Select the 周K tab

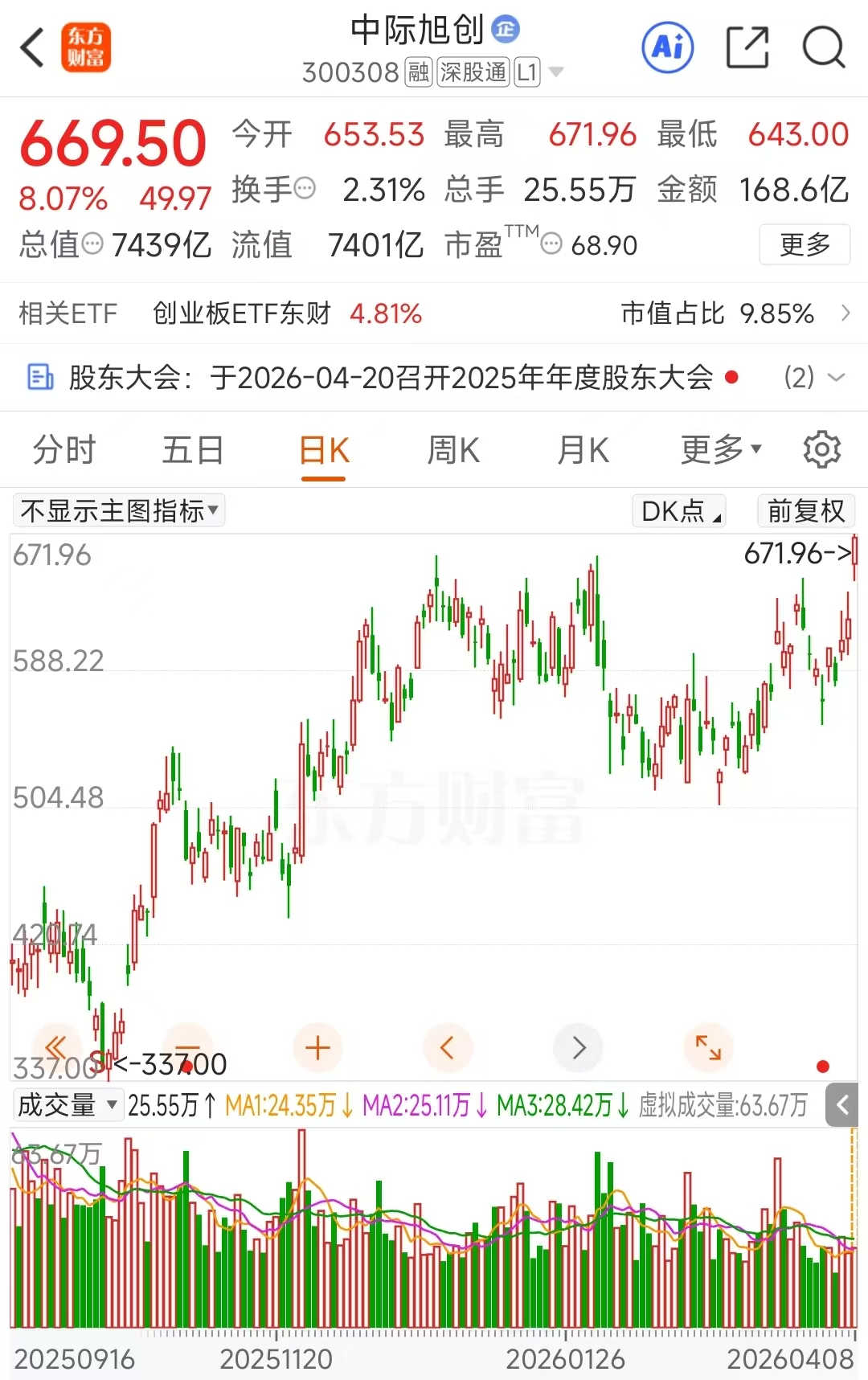[x=453, y=450]
